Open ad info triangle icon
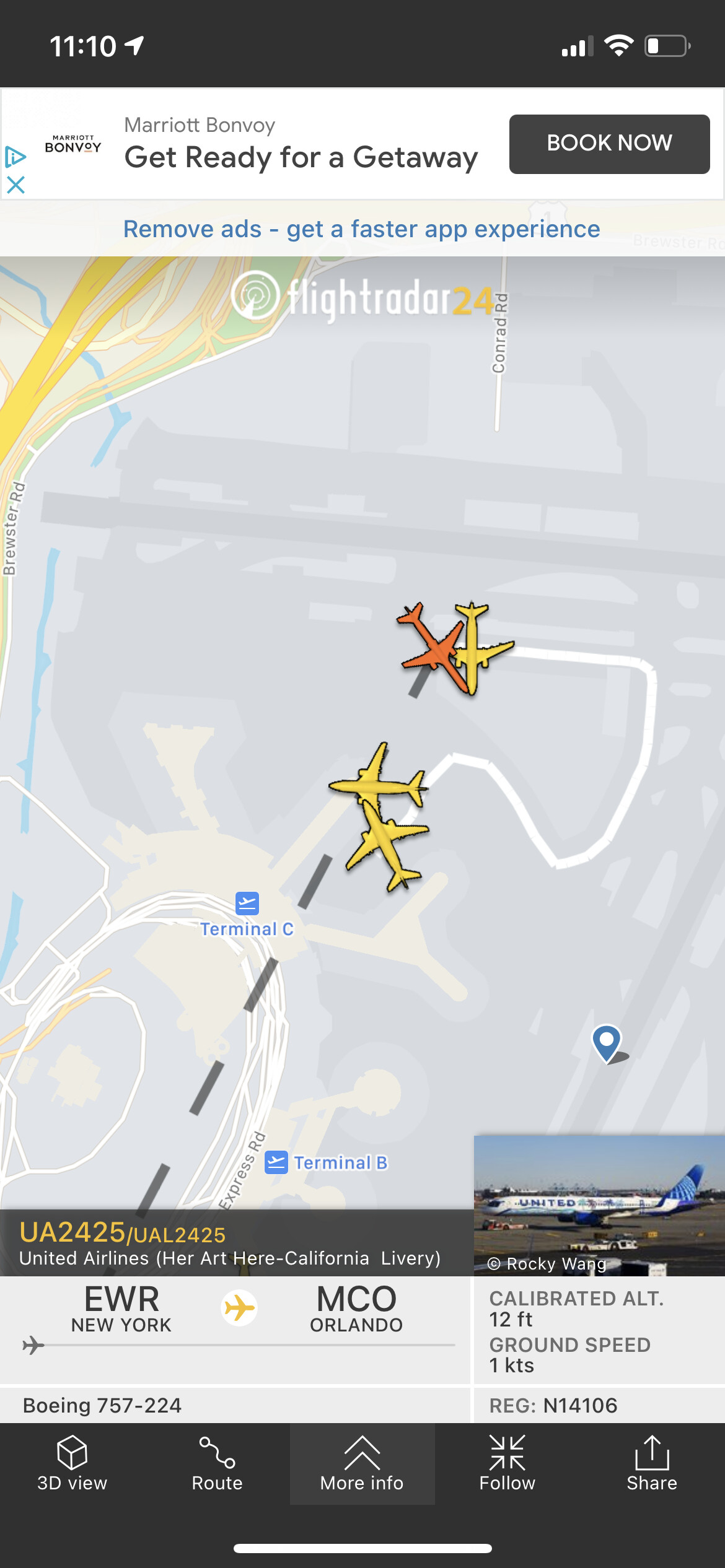 point(15,157)
